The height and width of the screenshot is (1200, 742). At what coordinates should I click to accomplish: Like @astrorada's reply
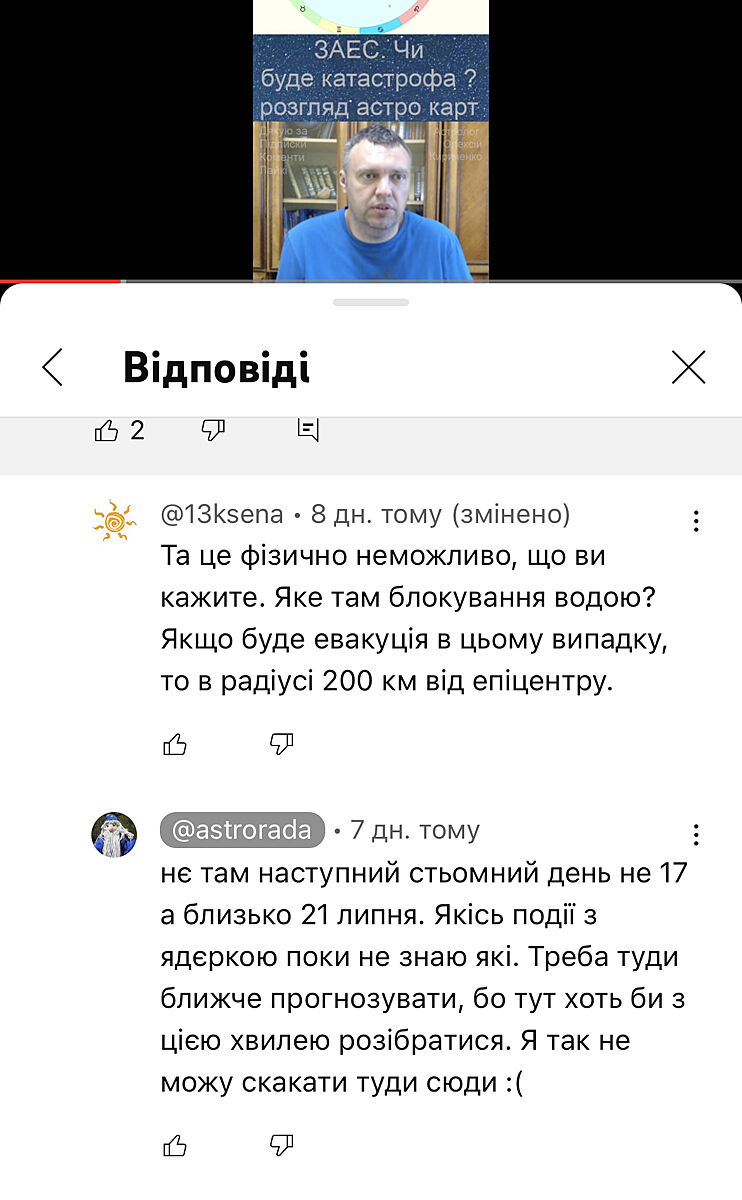175,1145
